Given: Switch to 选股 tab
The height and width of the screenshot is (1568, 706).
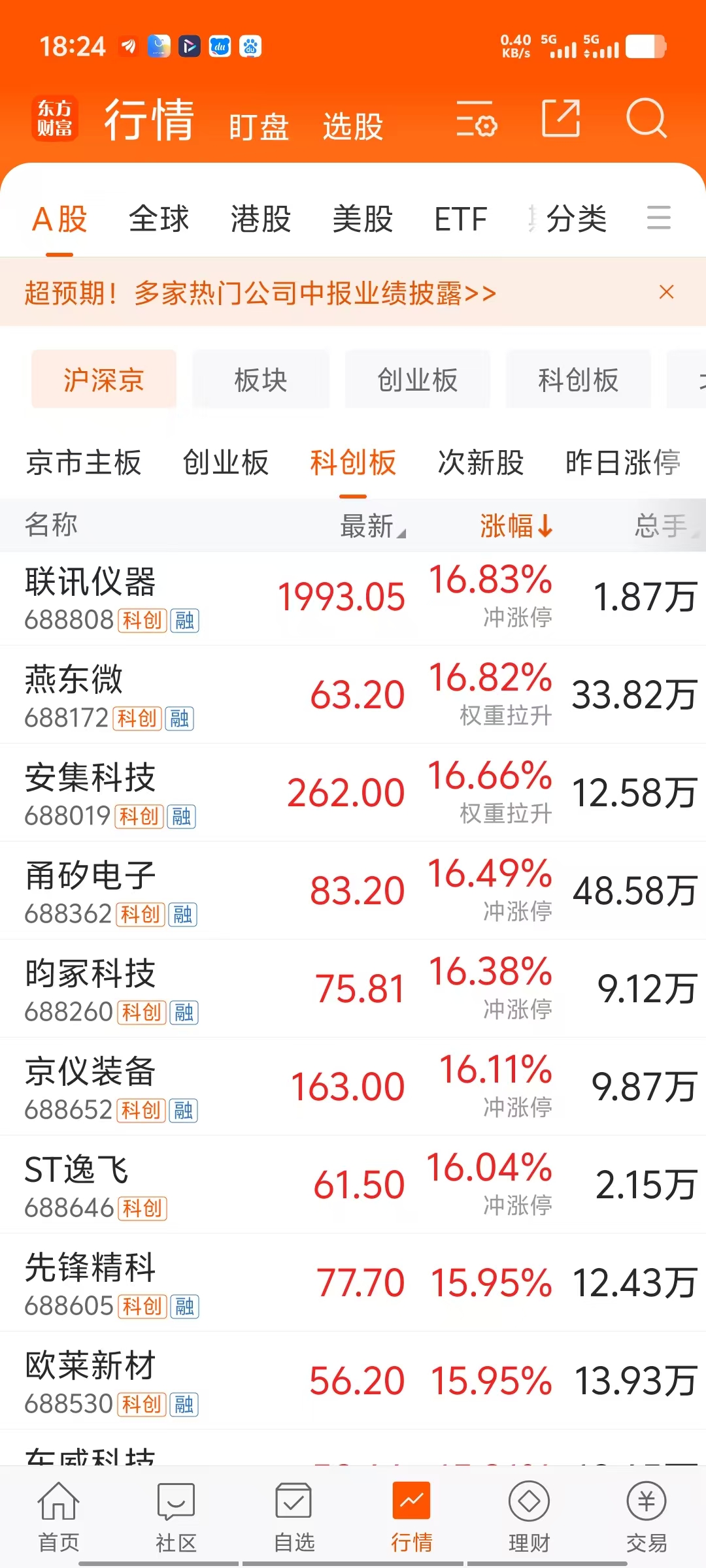Looking at the screenshot, I should coord(353,126).
